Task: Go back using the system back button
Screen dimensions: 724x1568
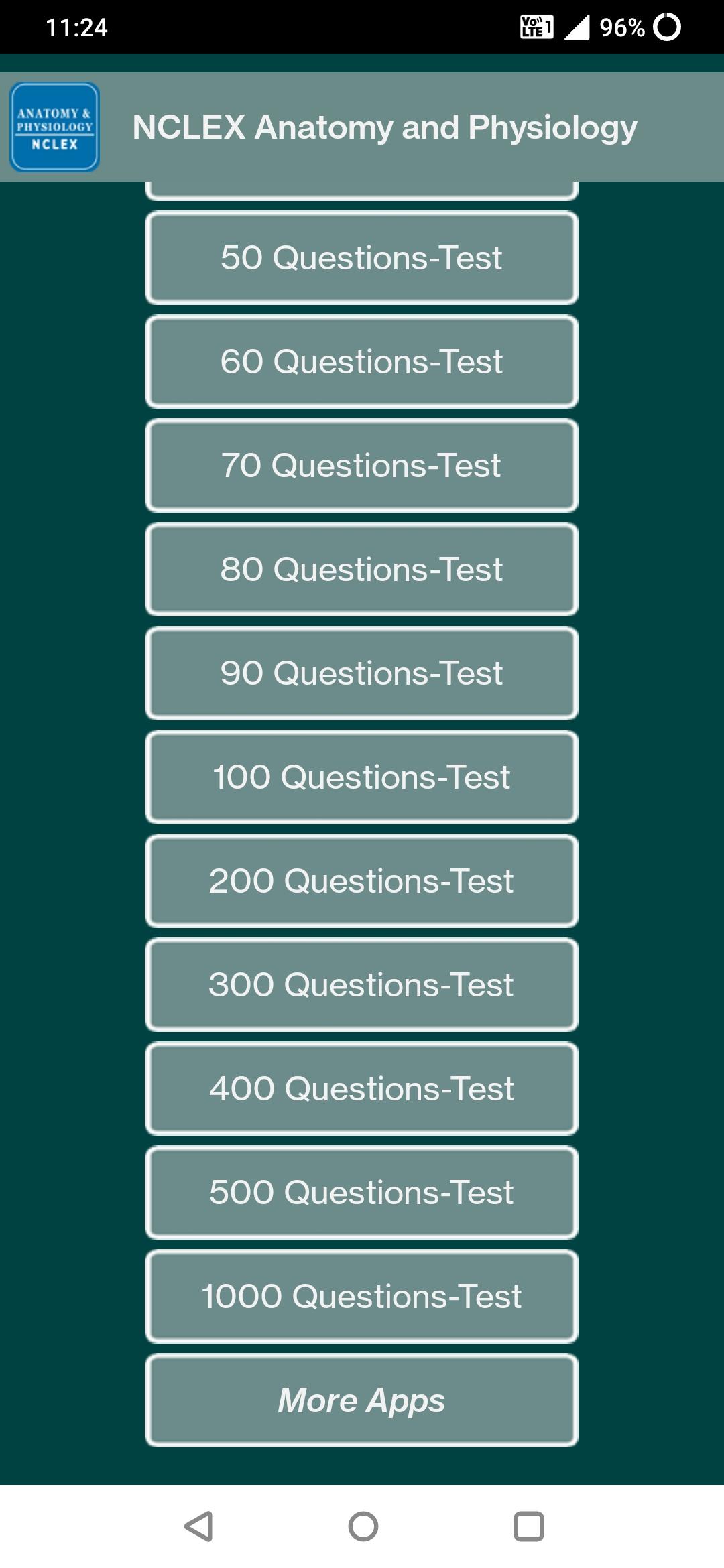Action: (198, 1526)
